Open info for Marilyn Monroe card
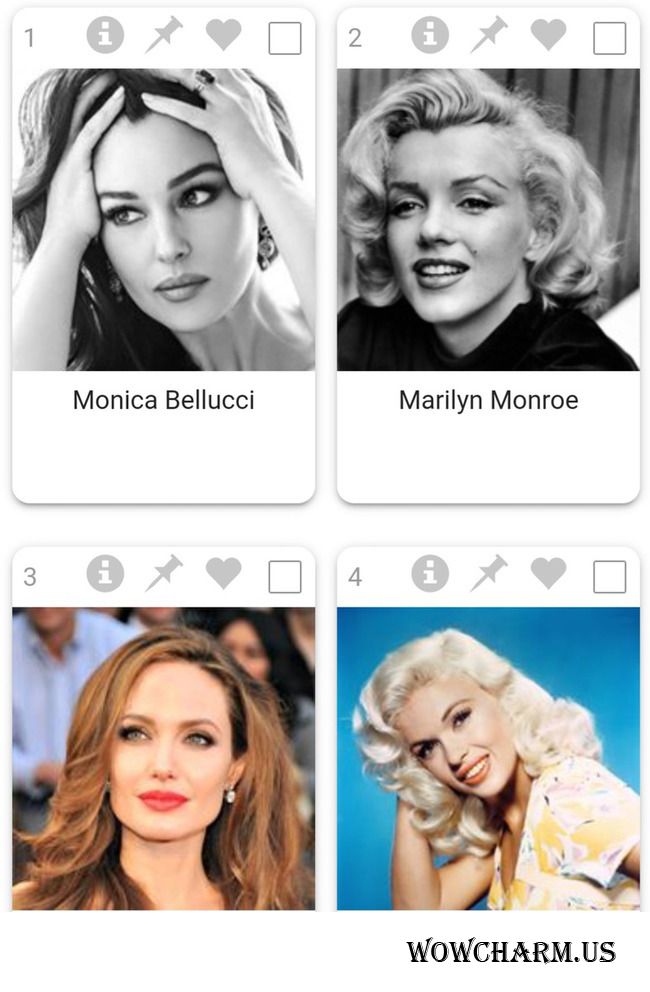 point(430,35)
